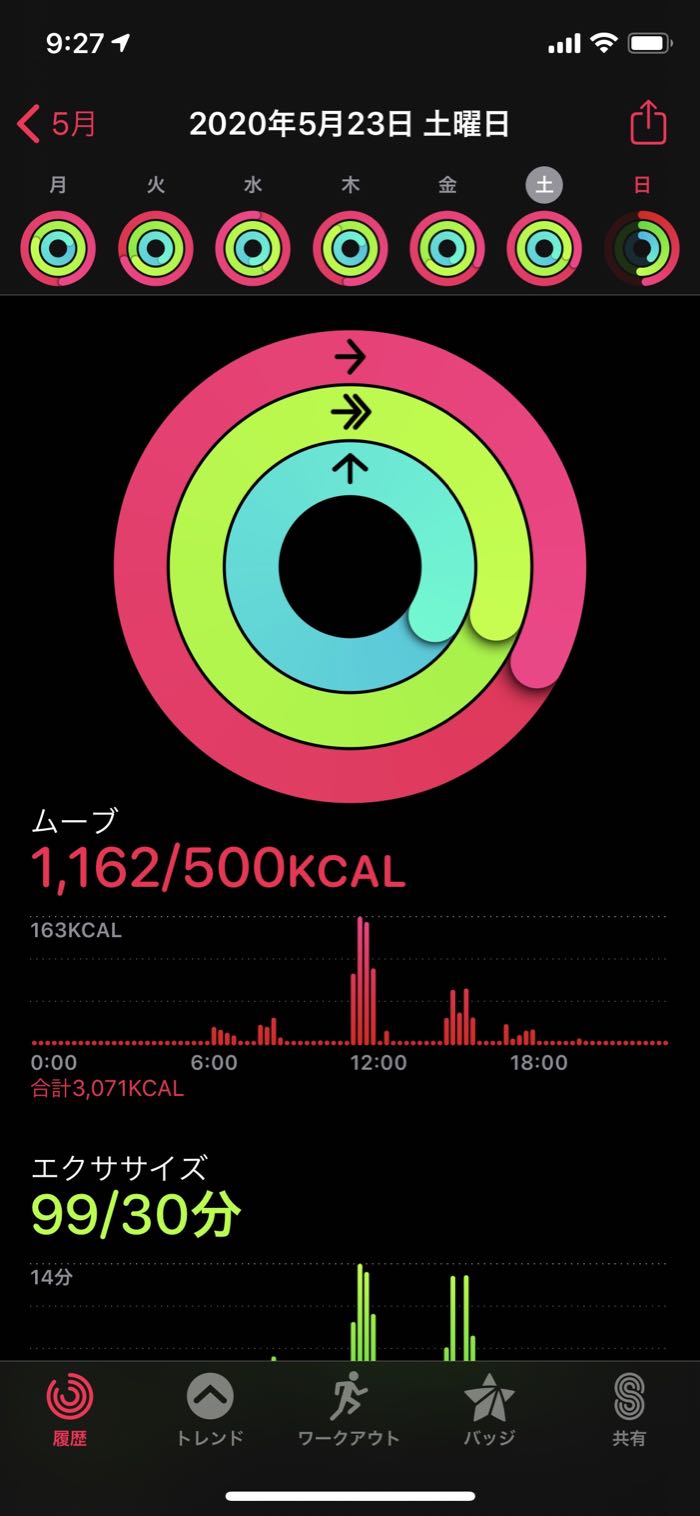Select Wednesday (水) activity rings

253,248
